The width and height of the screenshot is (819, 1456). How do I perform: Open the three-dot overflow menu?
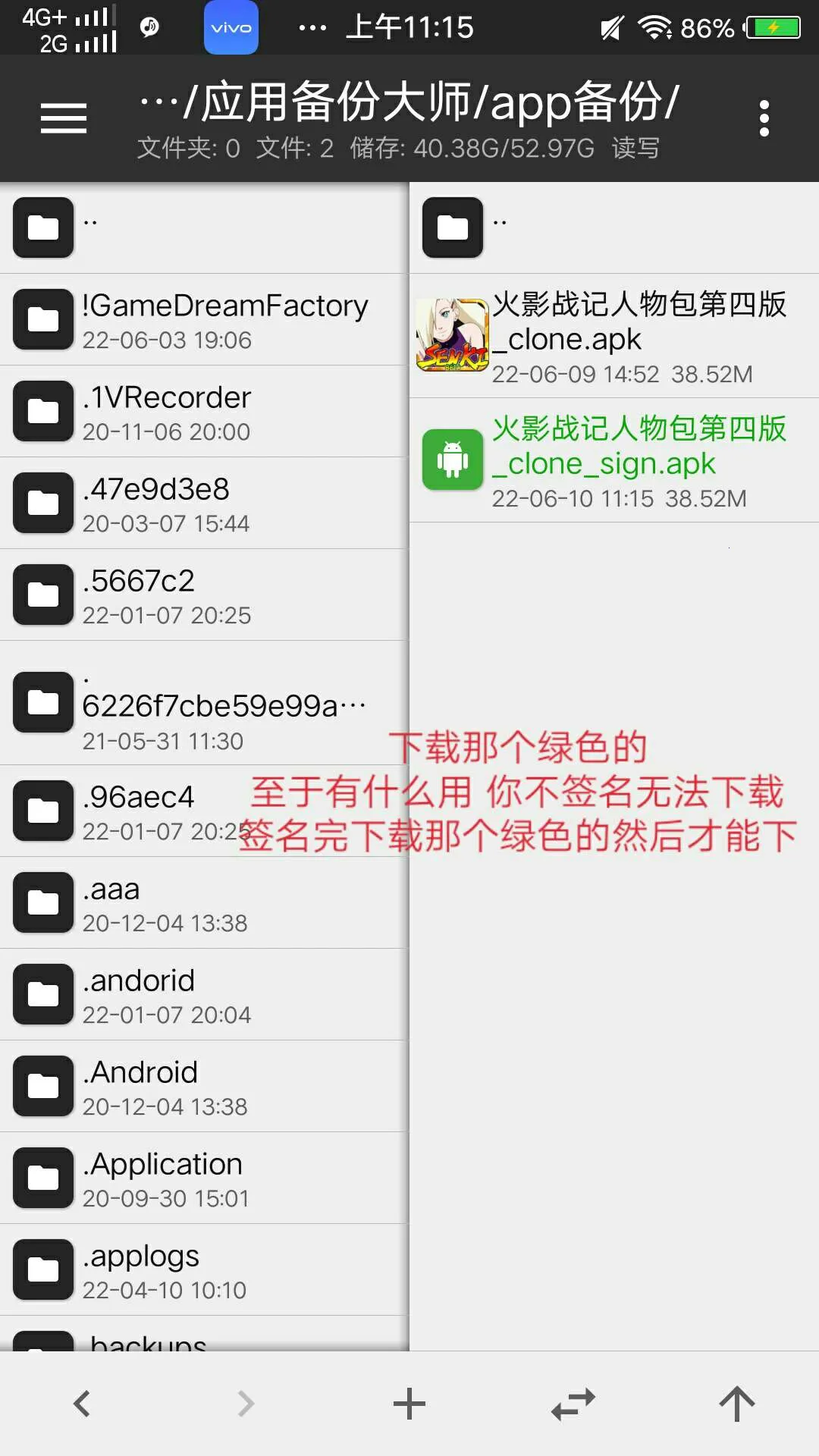pos(764,118)
